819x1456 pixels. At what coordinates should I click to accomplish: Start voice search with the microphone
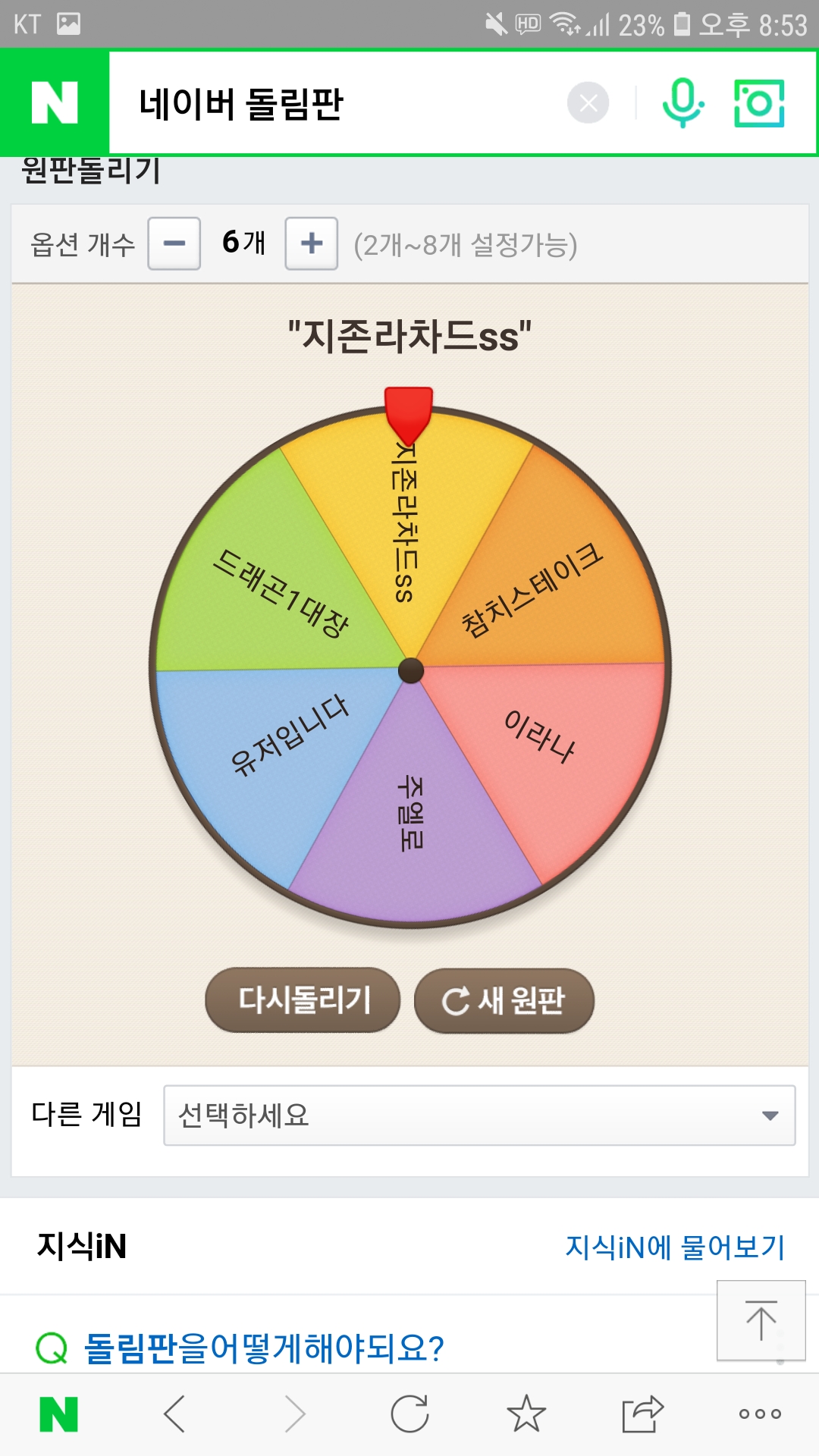coord(682,103)
